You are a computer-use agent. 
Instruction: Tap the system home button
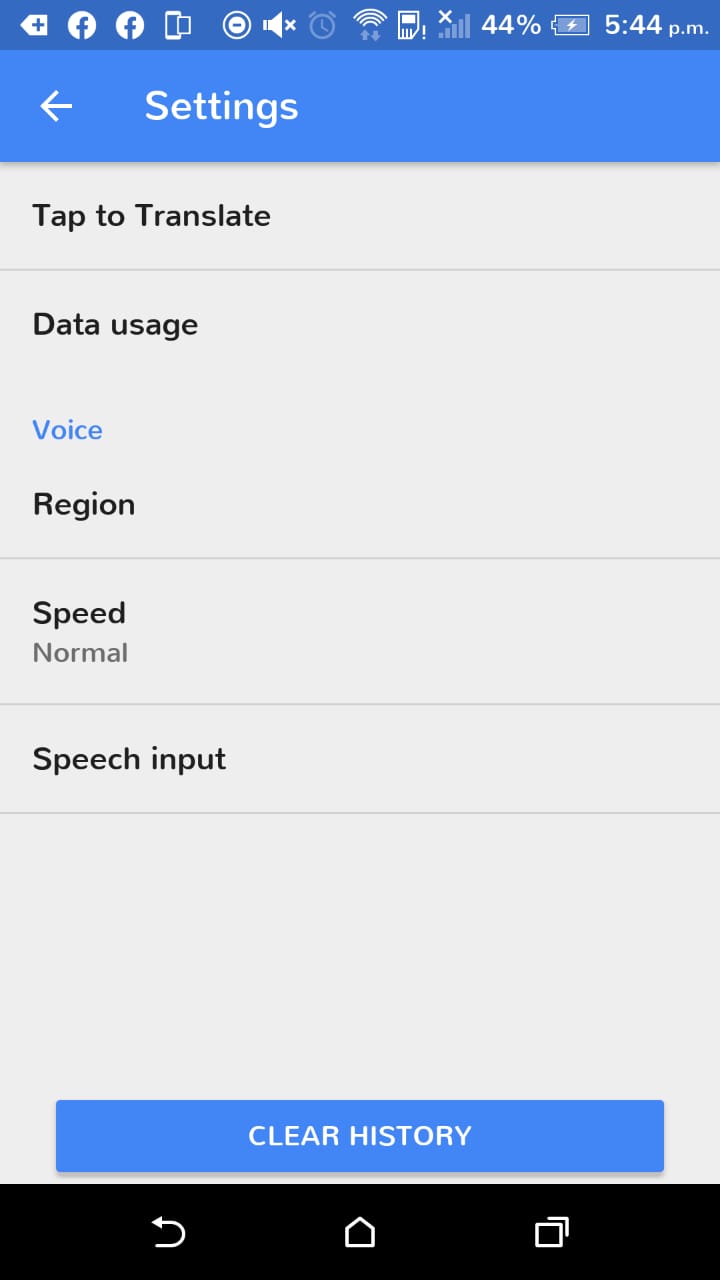pyautogui.click(x=360, y=1232)
